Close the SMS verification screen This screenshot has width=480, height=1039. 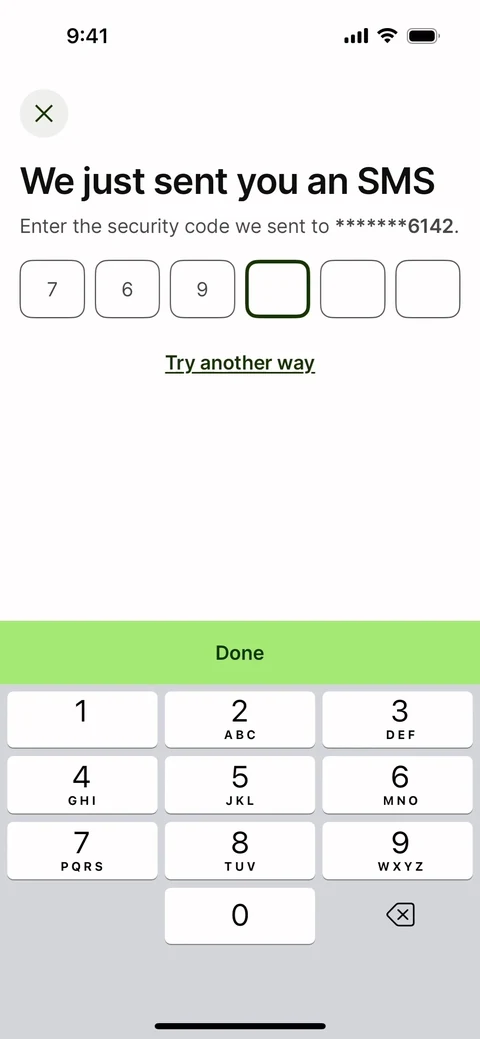tap(44, 113)
